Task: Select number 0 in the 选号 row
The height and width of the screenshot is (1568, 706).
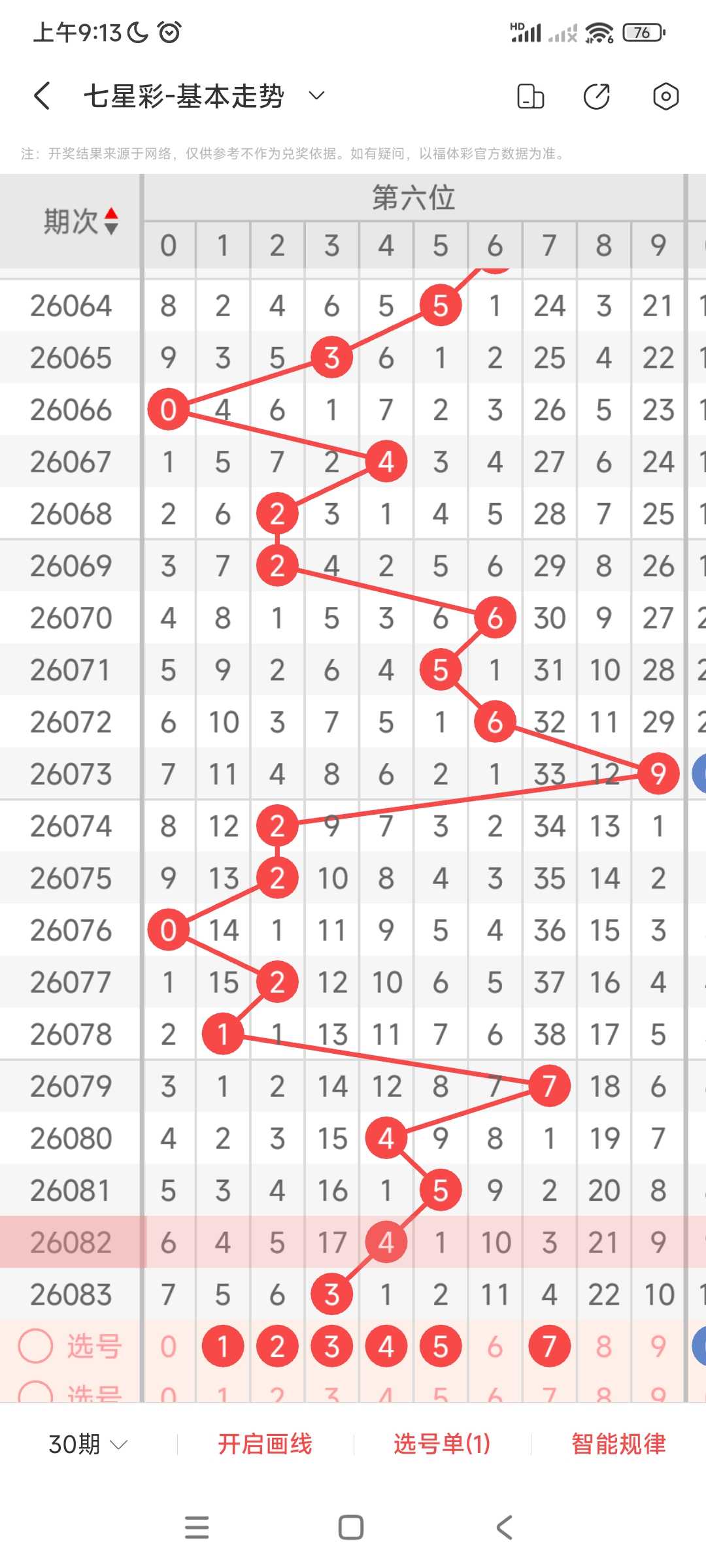Action: (x=169, y=1347)
